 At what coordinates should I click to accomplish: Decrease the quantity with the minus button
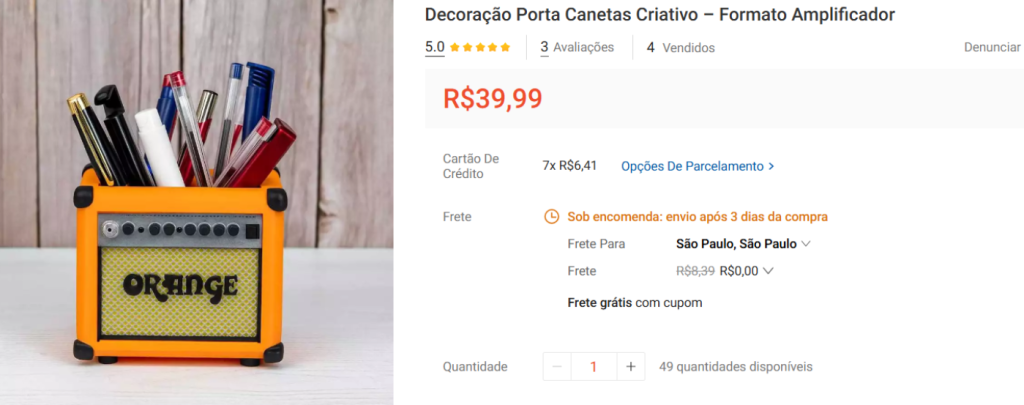[x=557, y=367]
